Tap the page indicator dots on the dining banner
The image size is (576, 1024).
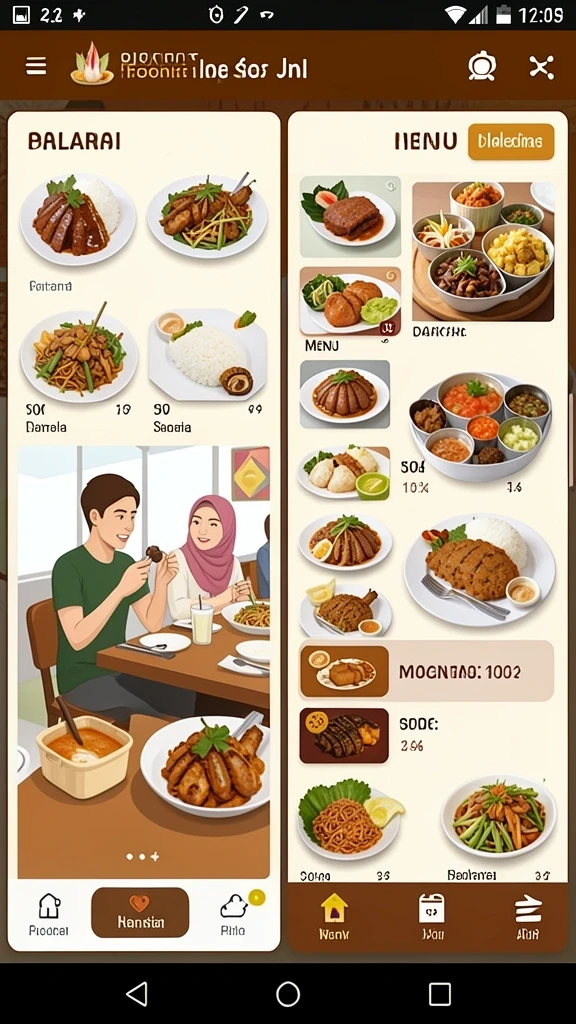click(143, 856)
